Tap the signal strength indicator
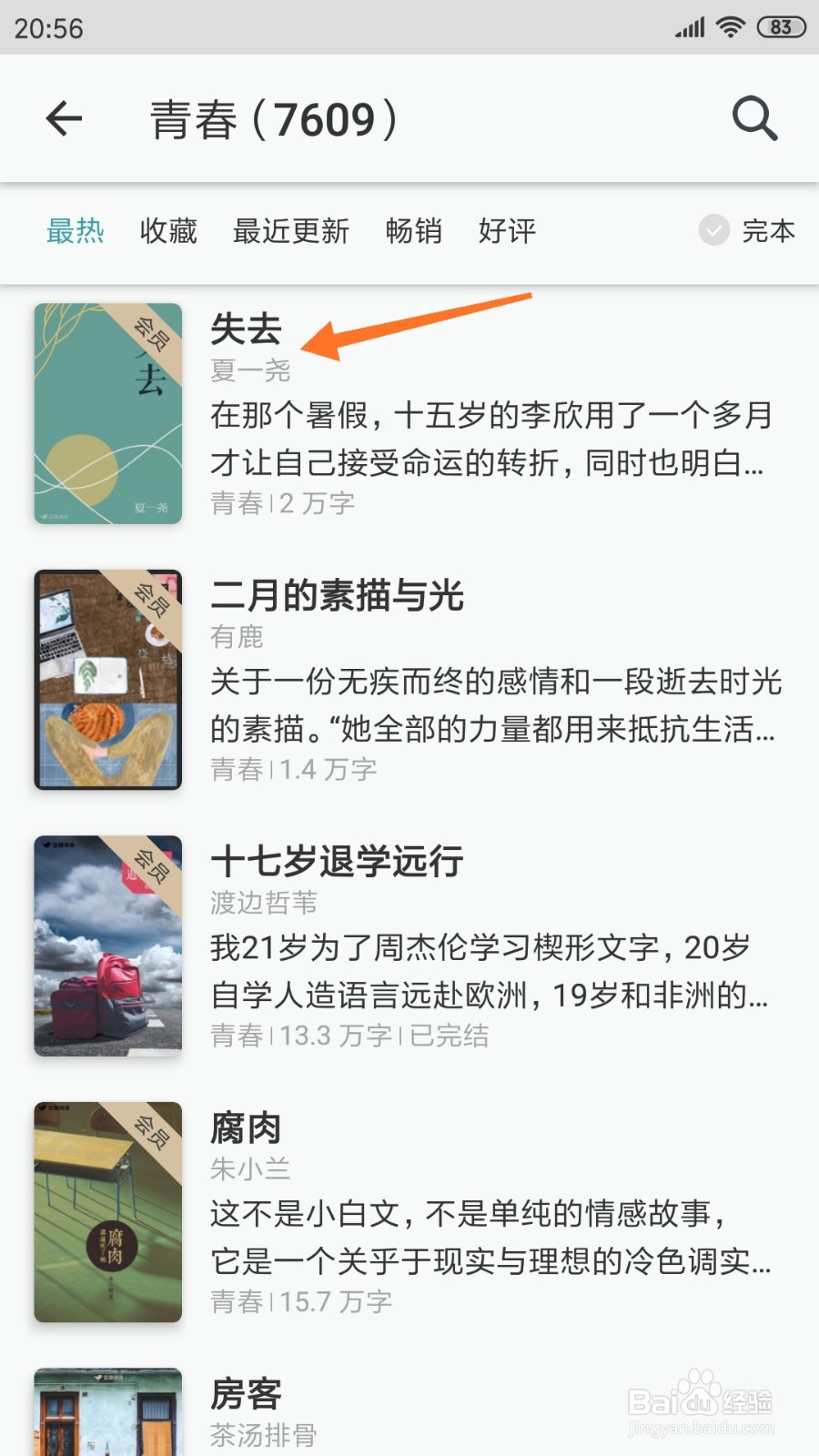This screenshot has width=819, height=1456. [x=689, y=26]
